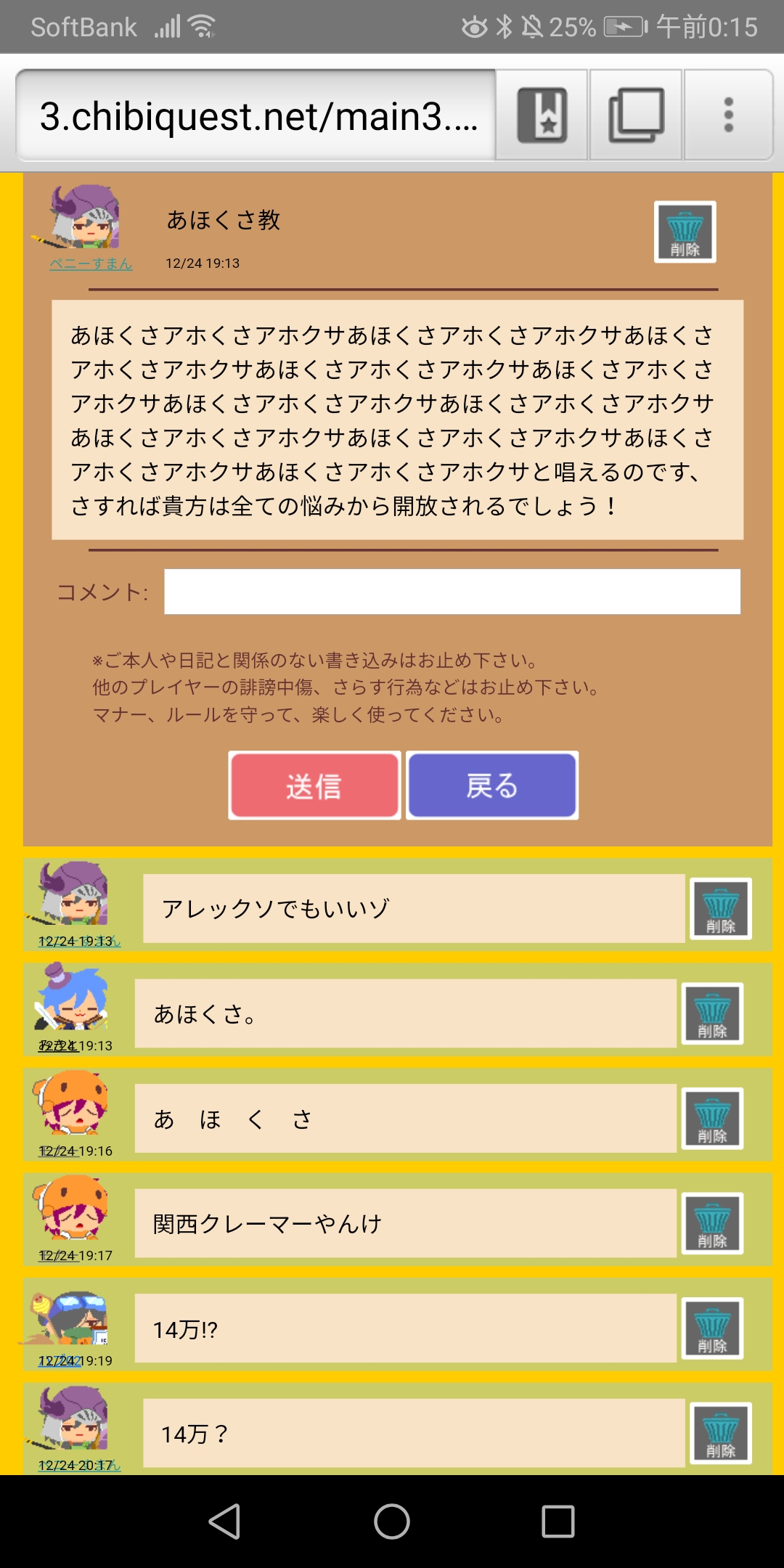Open the blue-haired avatar beside あほくさ。
Viewport: 784px width, 1568px height.
coord(71,998)
